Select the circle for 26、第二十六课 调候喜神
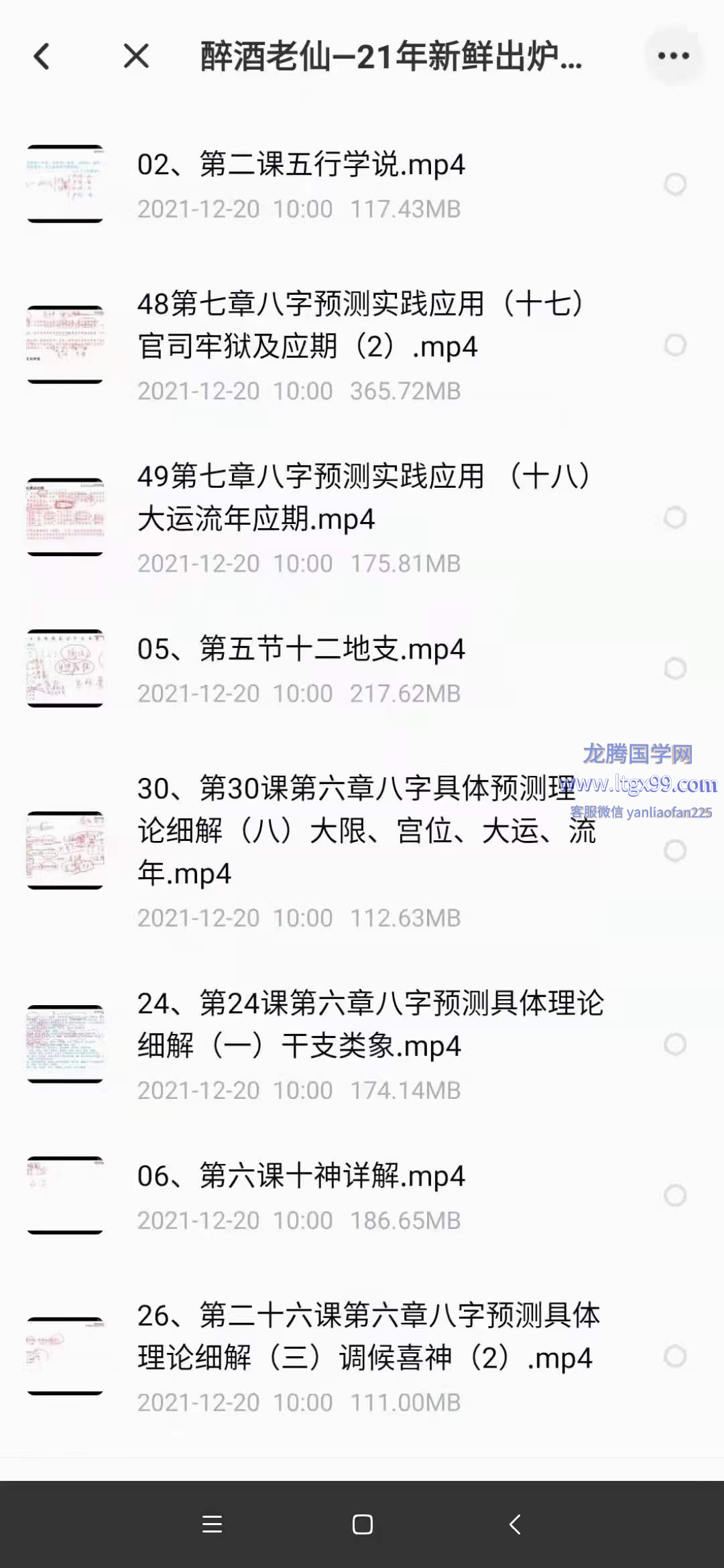The image size is (724, 1568). [674, 1356]
